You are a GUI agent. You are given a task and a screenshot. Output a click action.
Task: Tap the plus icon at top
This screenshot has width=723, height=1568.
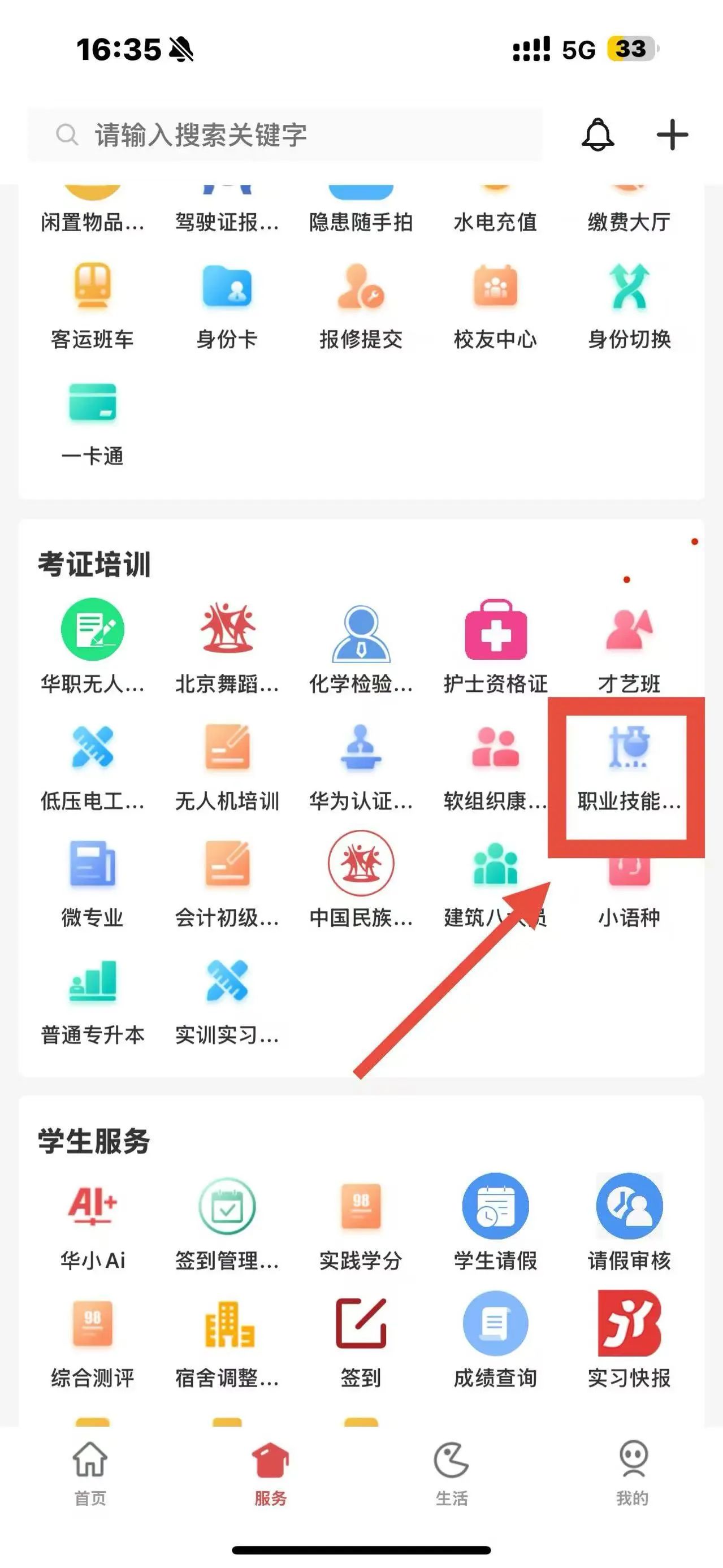tap(672, 135)
